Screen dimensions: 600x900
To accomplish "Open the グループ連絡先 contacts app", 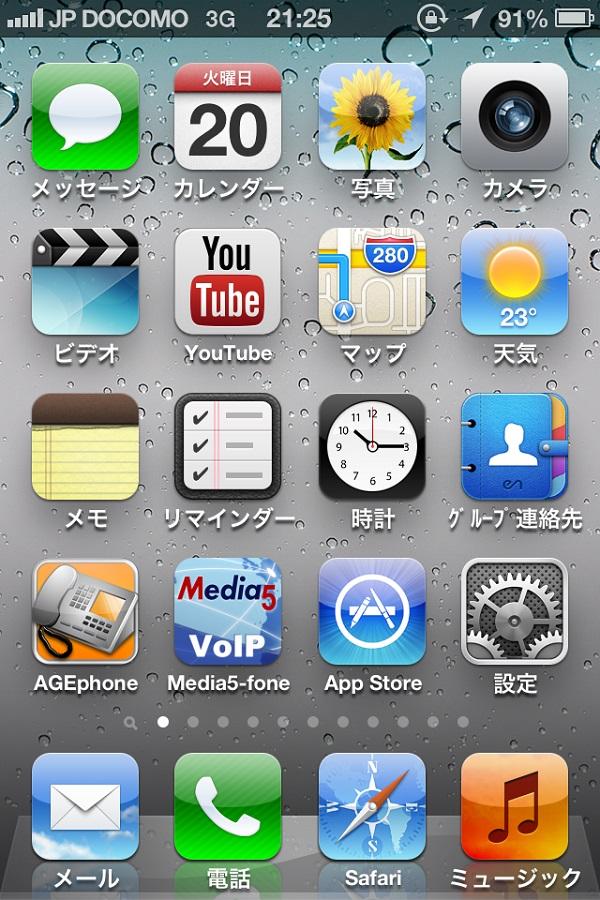I will [x=515, y=447].
